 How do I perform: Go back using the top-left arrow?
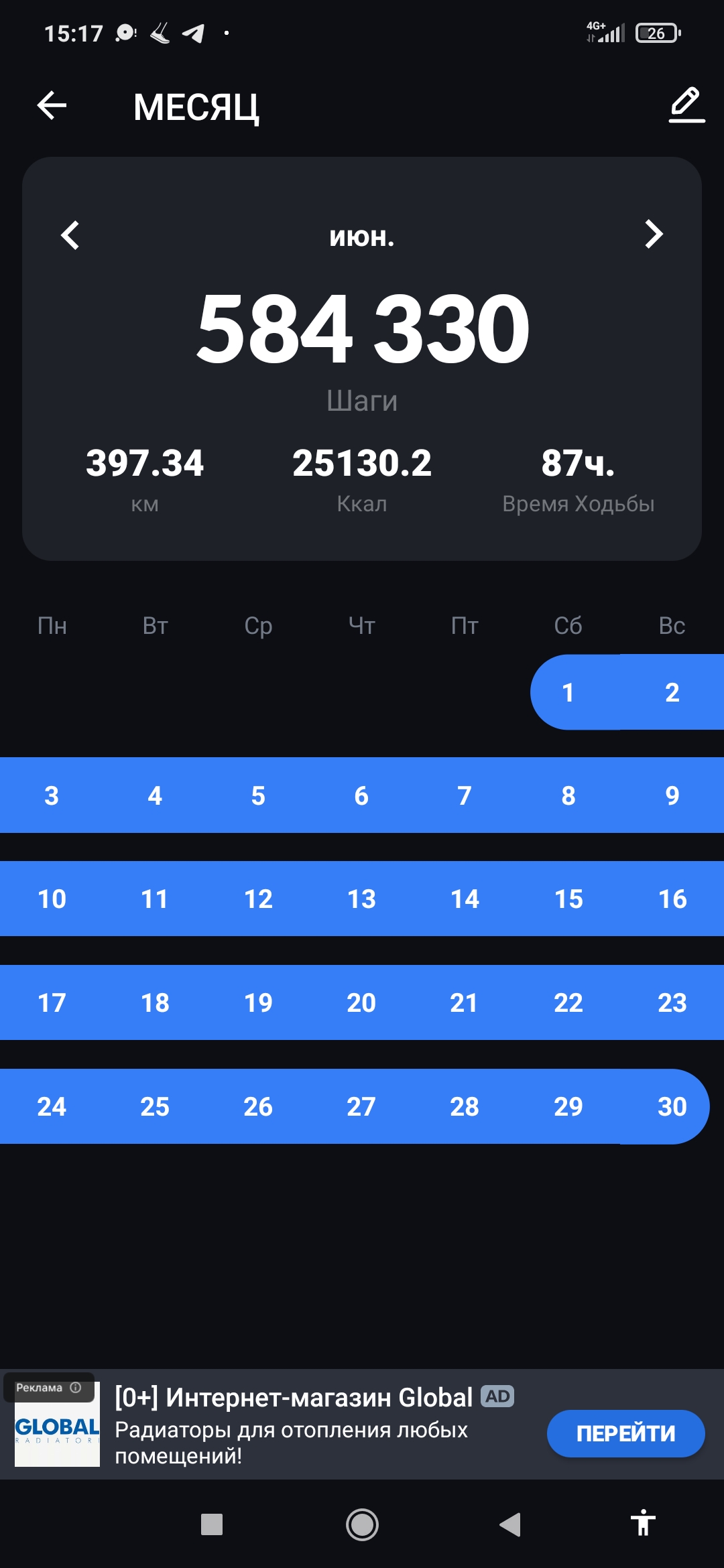click(x=52, y=105)
